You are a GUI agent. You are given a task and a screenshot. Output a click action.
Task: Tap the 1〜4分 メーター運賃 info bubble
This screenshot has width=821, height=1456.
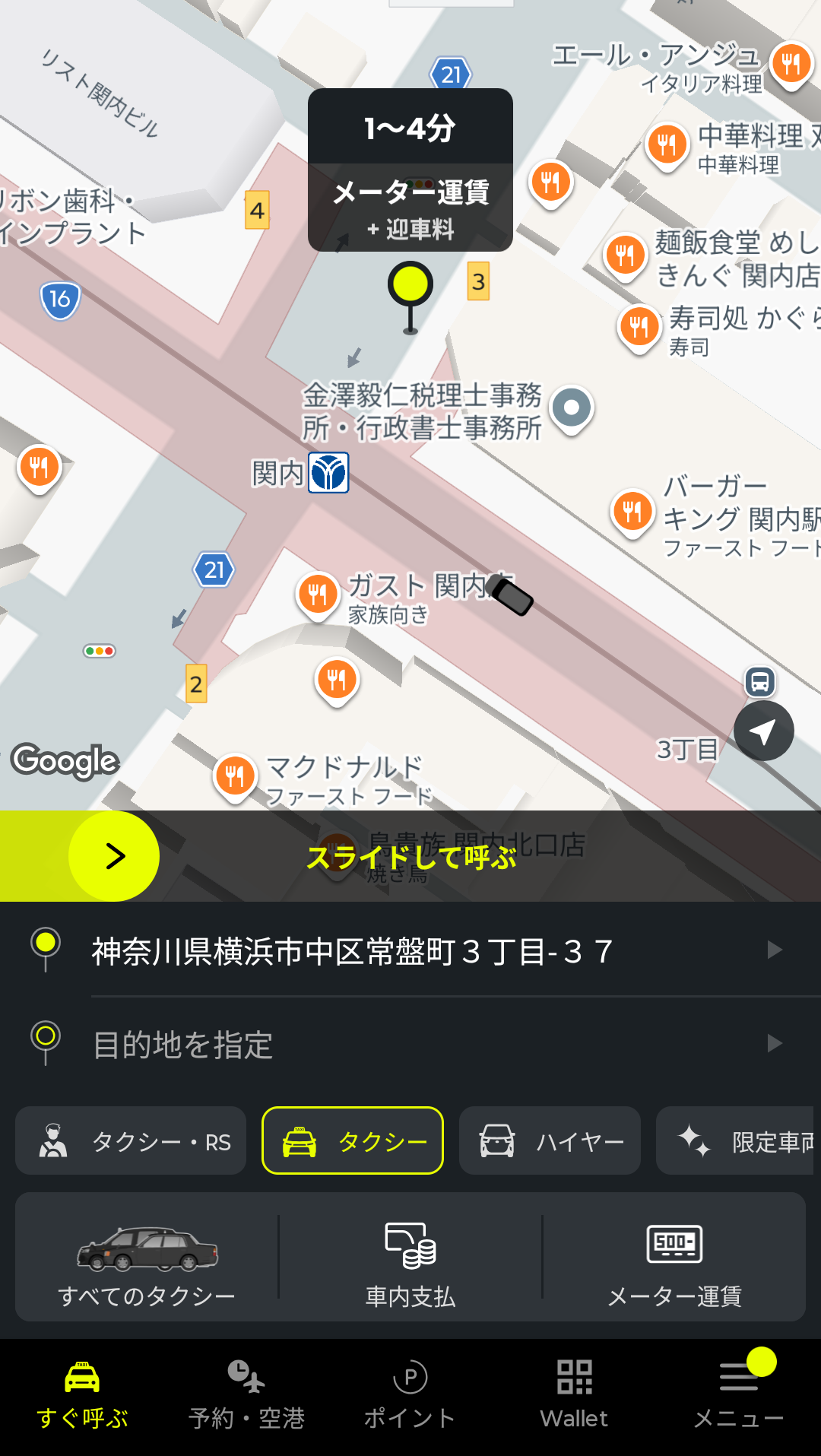(410, 170)
